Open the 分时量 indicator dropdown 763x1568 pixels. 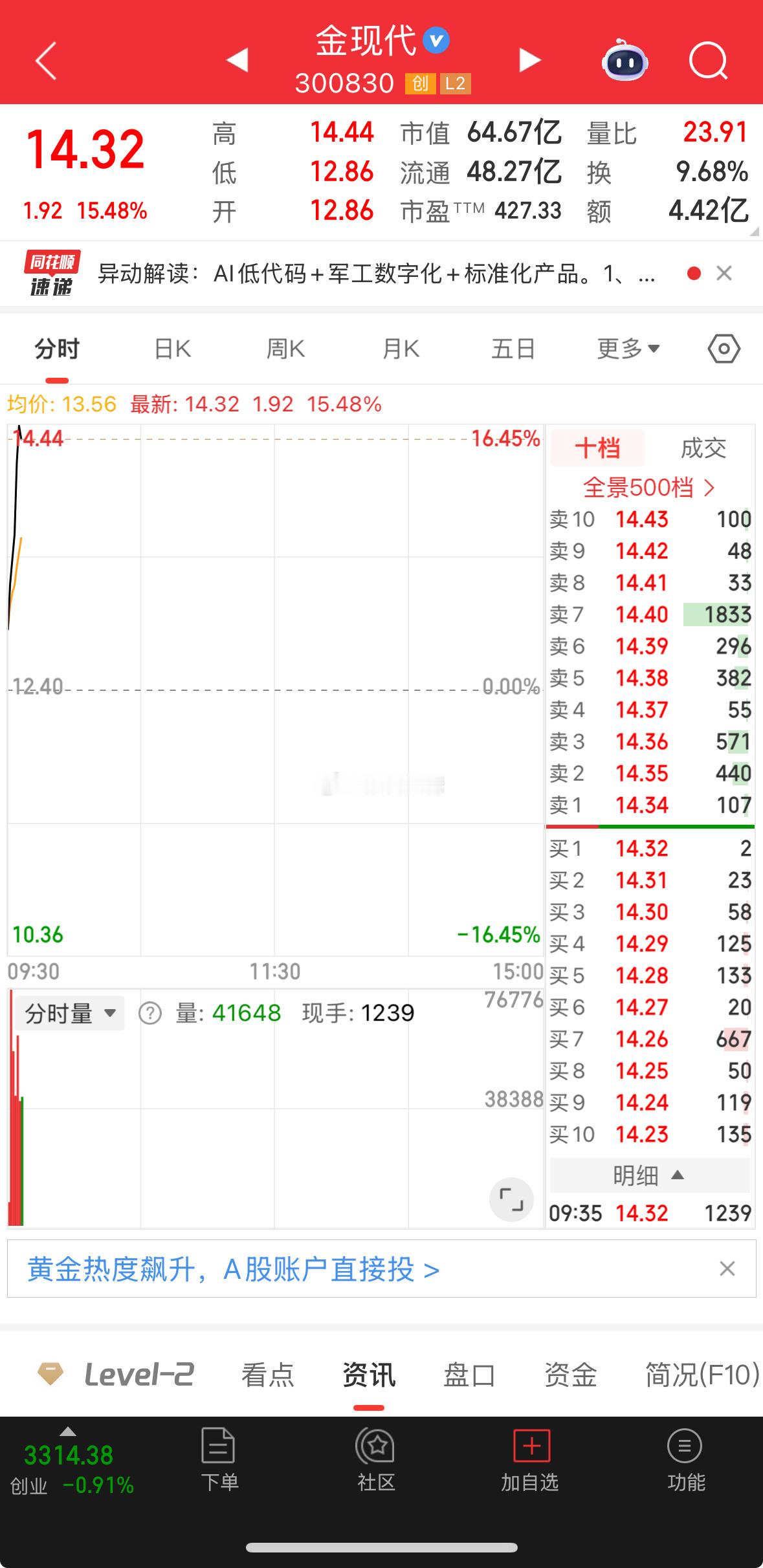(69, 1012)
